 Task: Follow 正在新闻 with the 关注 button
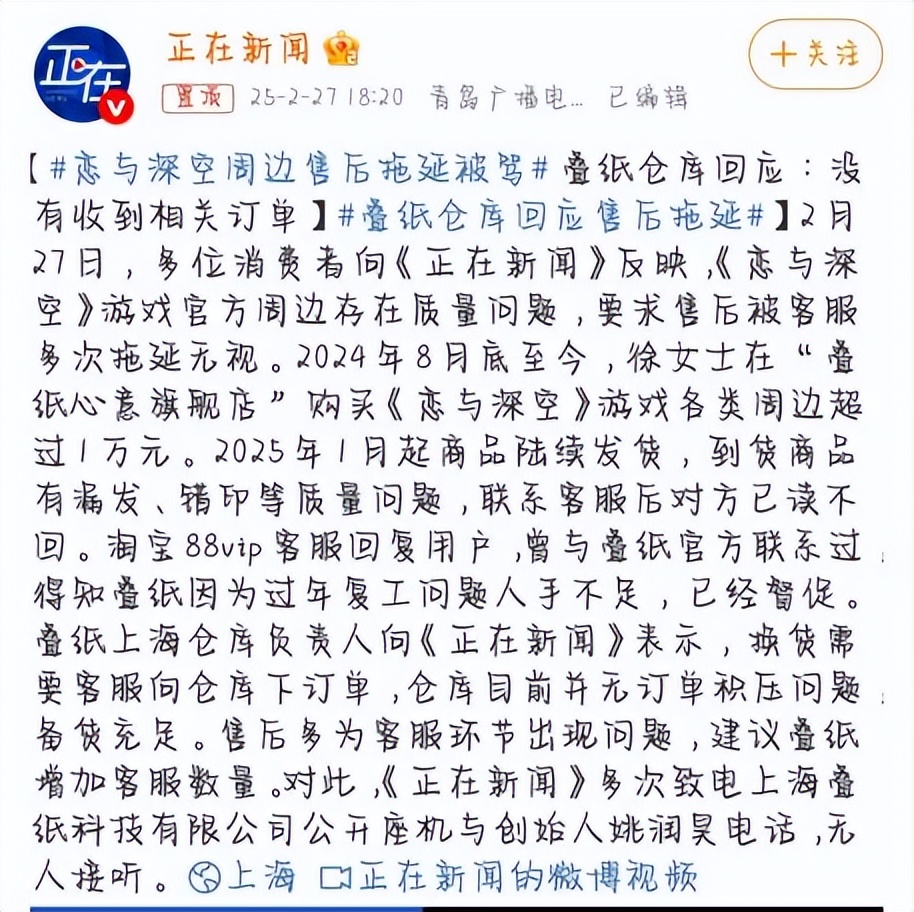(815, 54)
